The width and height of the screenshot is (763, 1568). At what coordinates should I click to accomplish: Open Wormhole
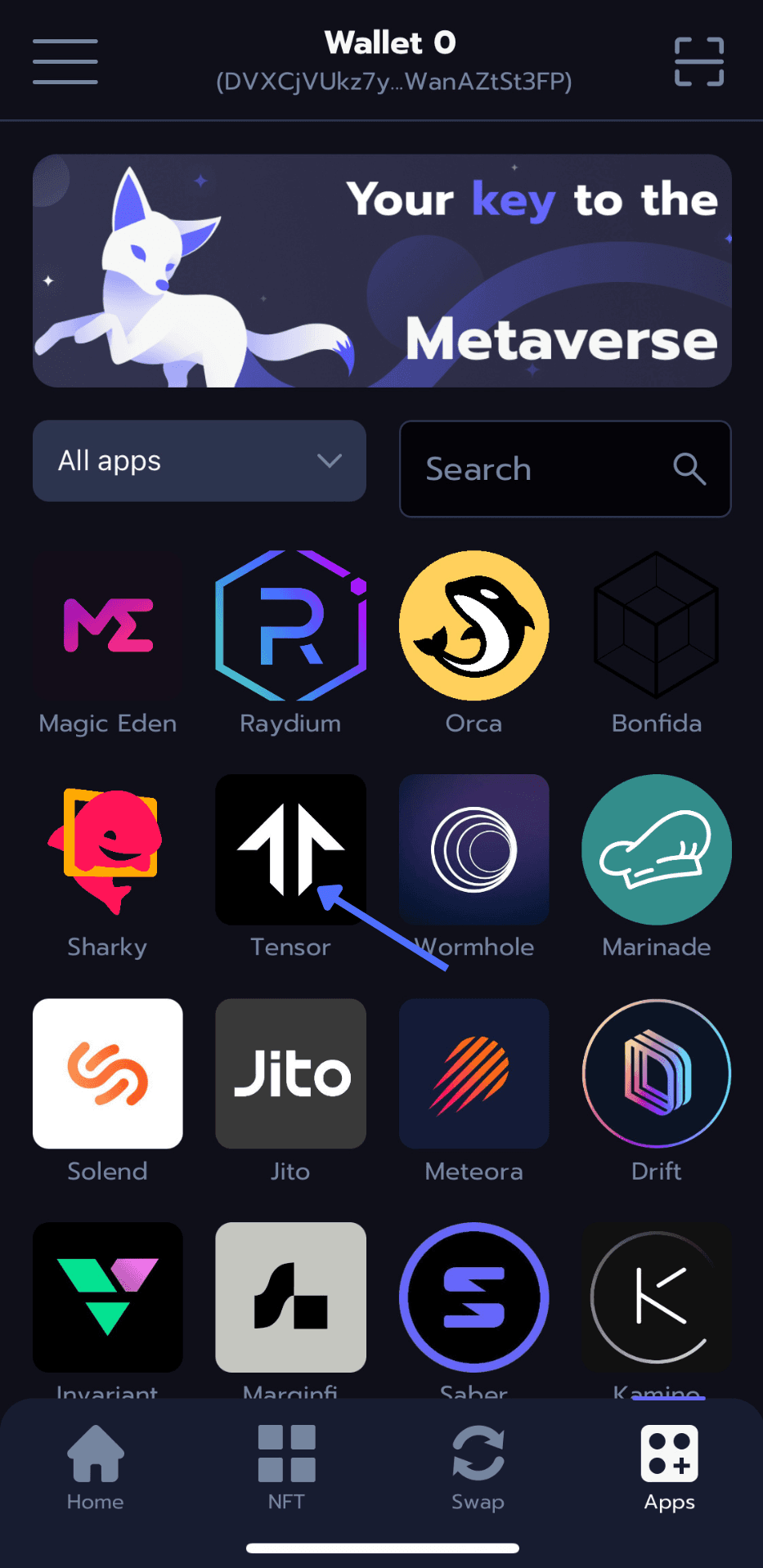(x=474, y=849)
